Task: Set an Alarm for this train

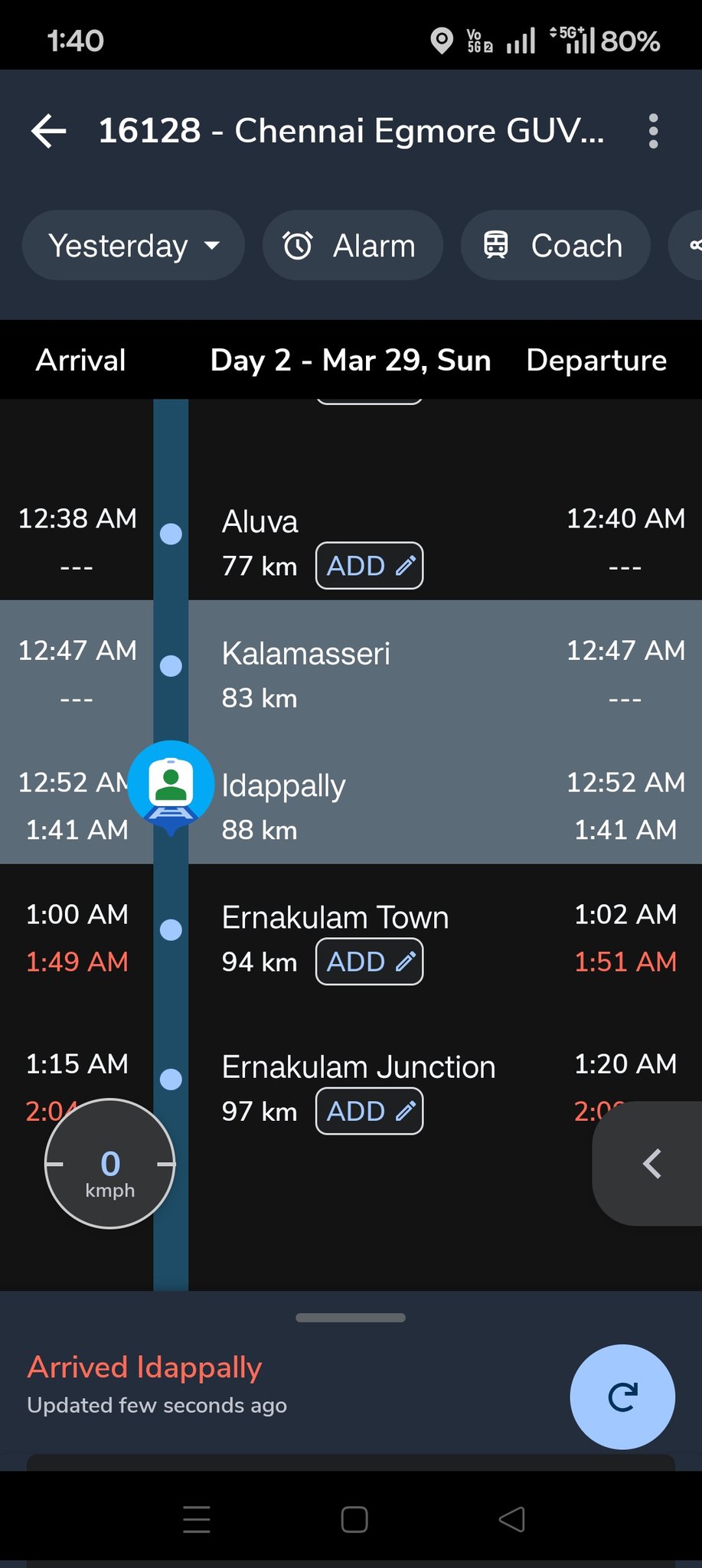Action: [x=352, y=246]
